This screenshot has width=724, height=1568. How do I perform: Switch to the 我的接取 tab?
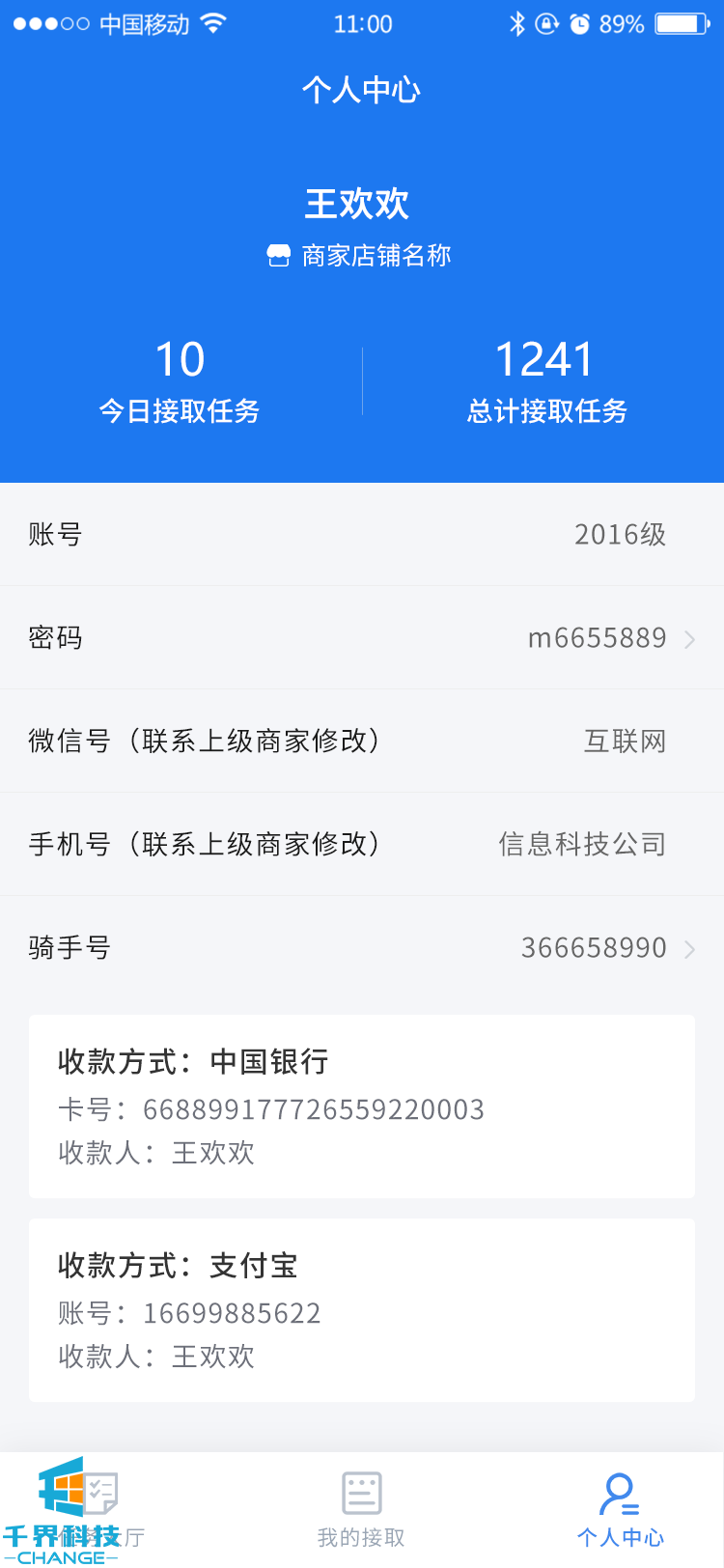coord(362,1510)
